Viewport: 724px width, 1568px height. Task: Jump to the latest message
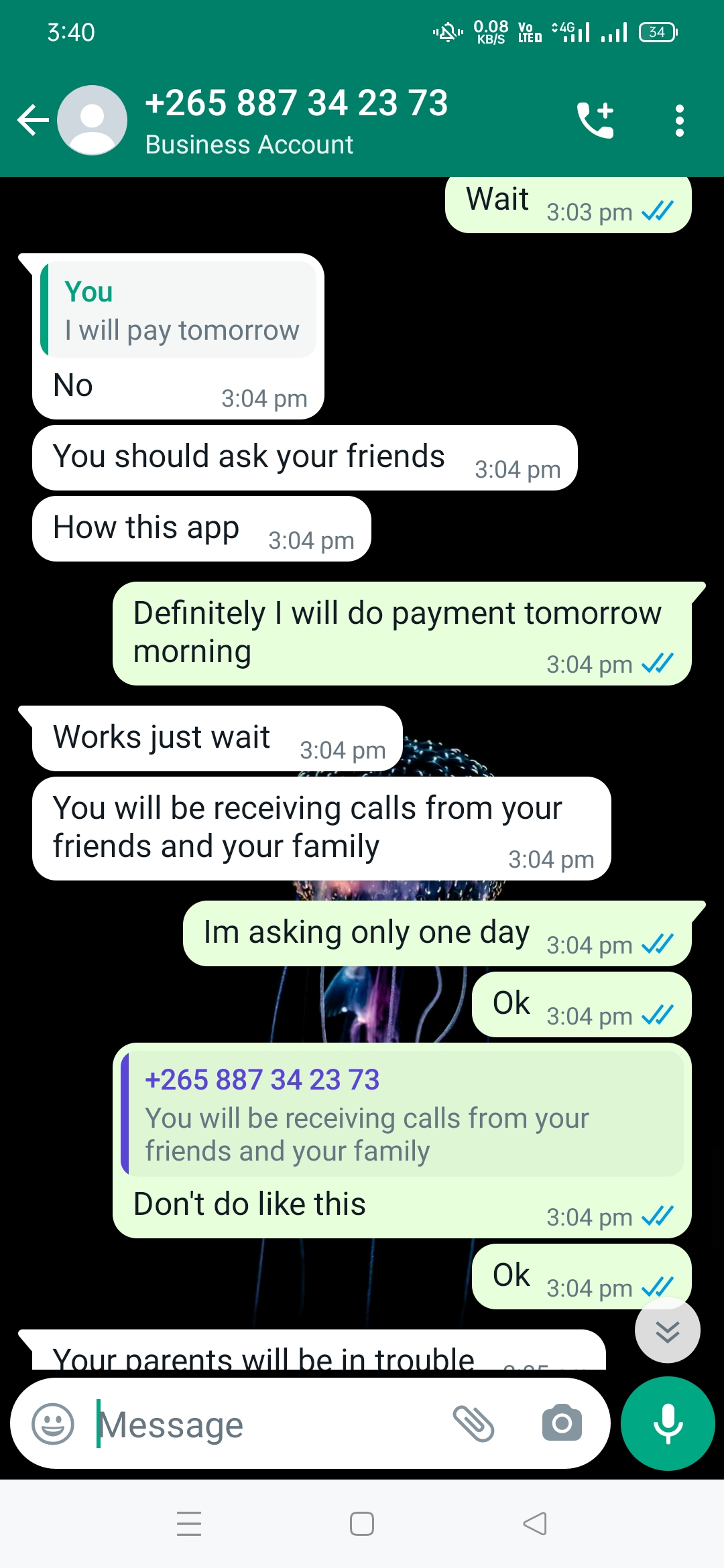(x=668, y=1331)
